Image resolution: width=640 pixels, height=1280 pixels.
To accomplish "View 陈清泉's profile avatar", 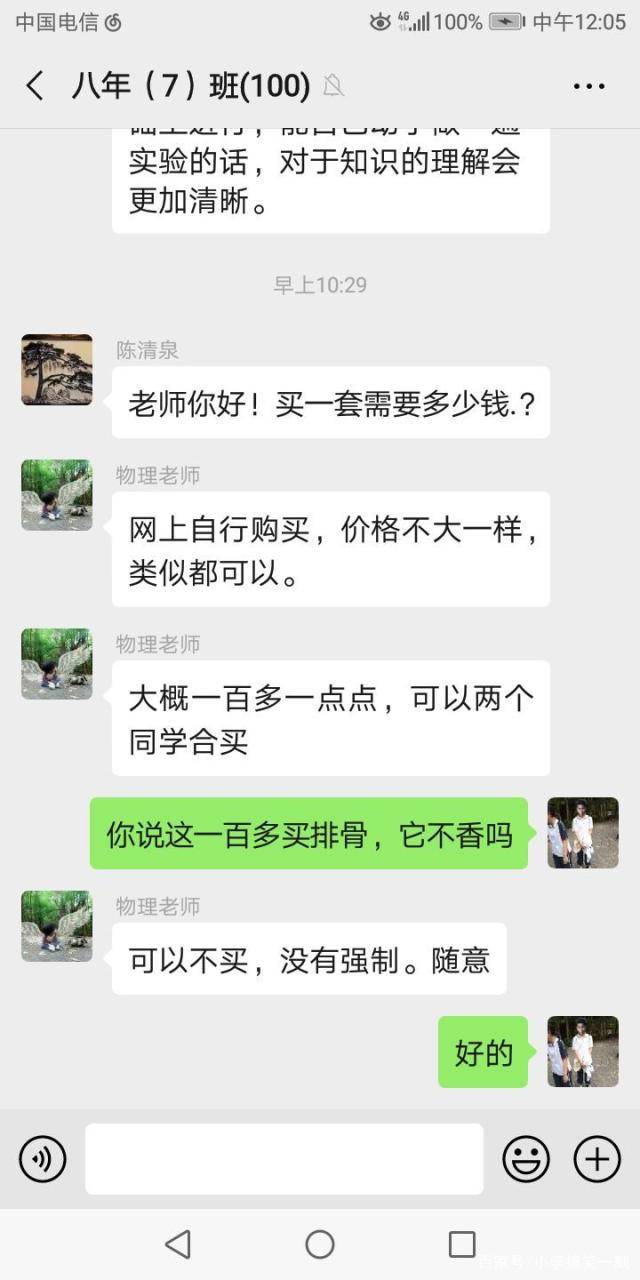I will (57, 370).
